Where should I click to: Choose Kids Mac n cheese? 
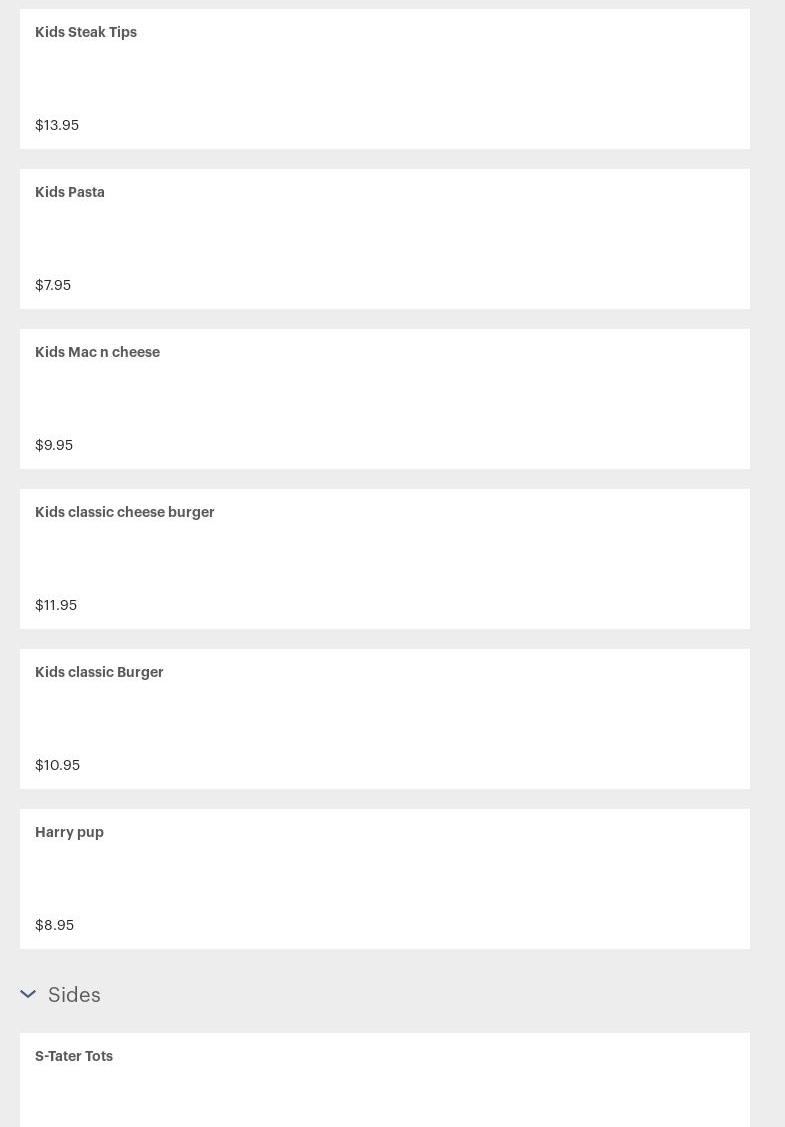(385, 399)
